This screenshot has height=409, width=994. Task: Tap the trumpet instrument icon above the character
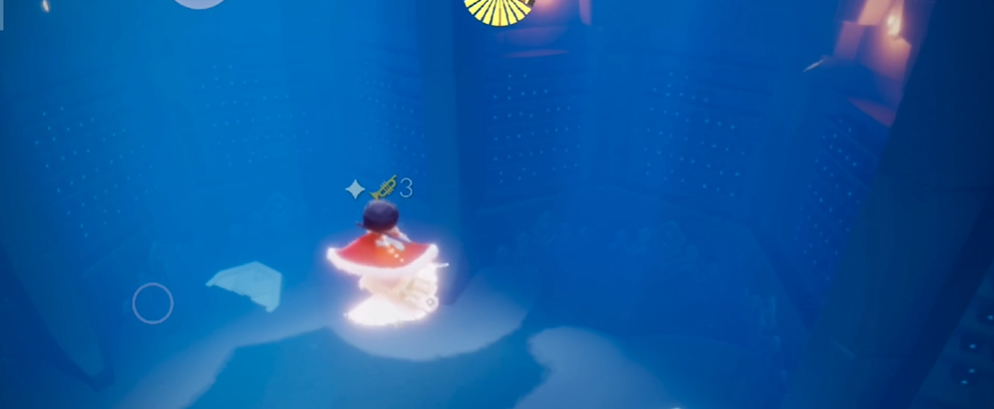tap(385, 186)
